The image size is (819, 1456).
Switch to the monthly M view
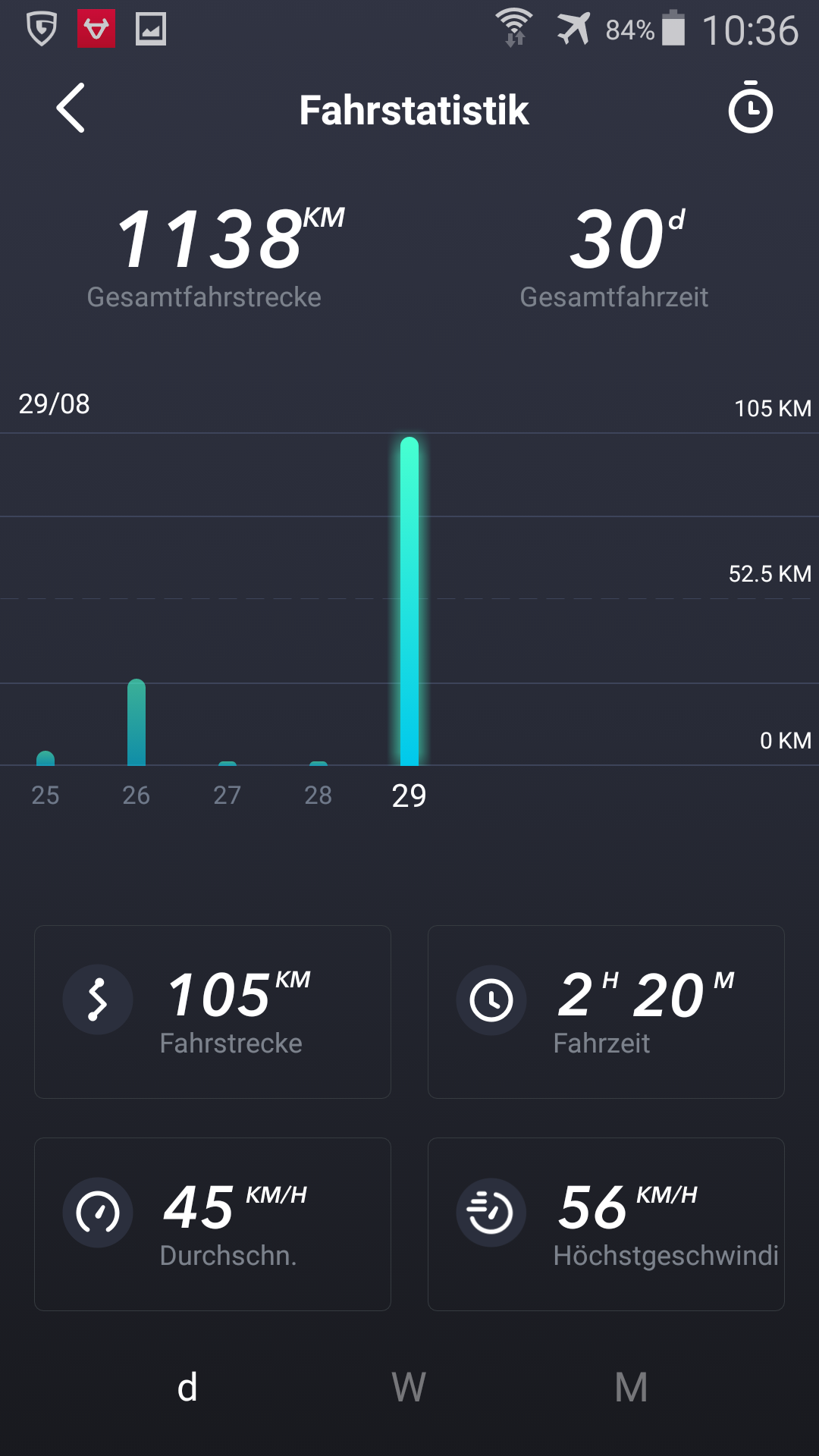(631, 1387)
